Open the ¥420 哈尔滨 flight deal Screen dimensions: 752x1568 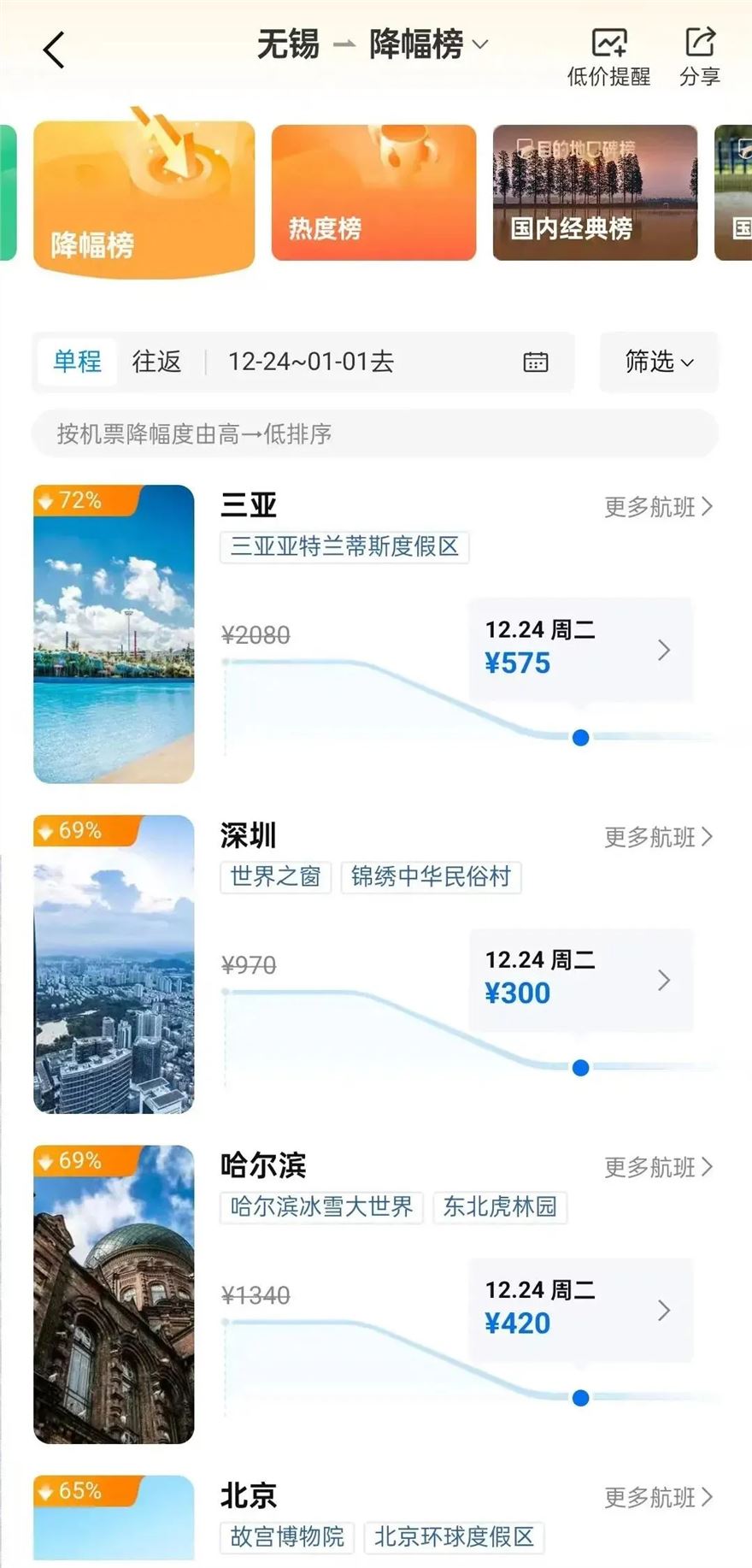[579, 1308]
